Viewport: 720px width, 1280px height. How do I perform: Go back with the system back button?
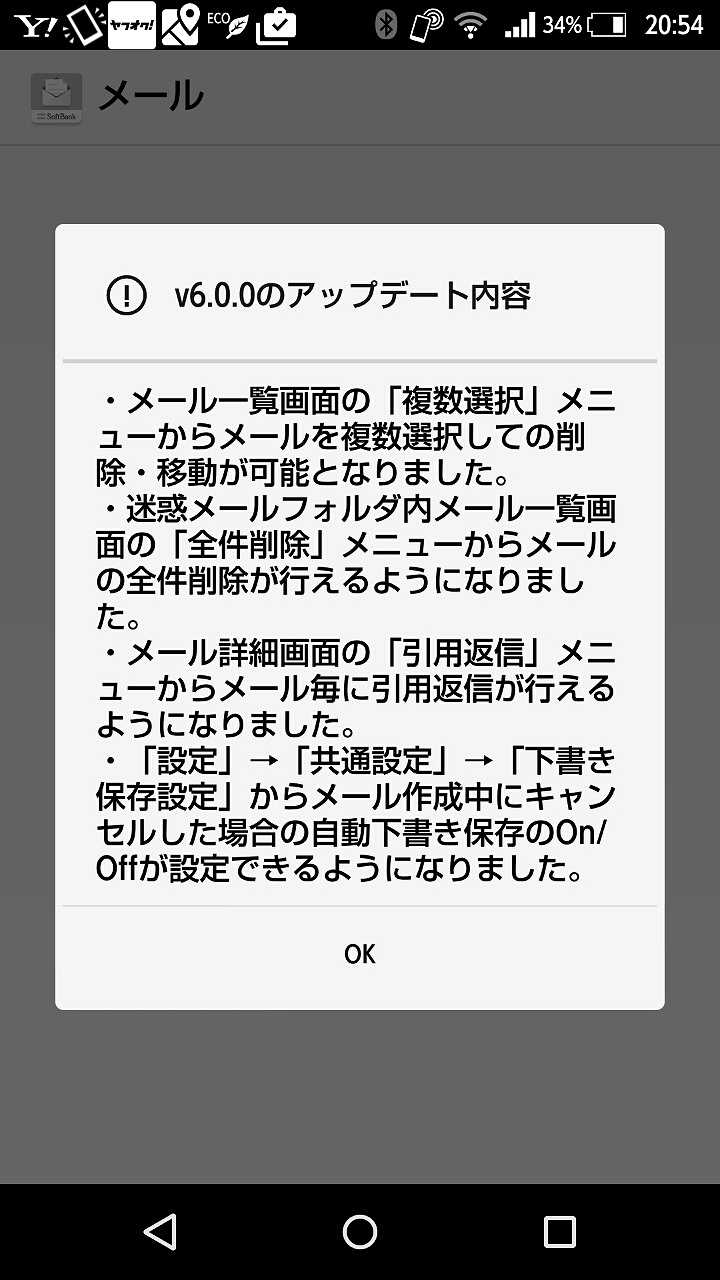[160, 1231]
